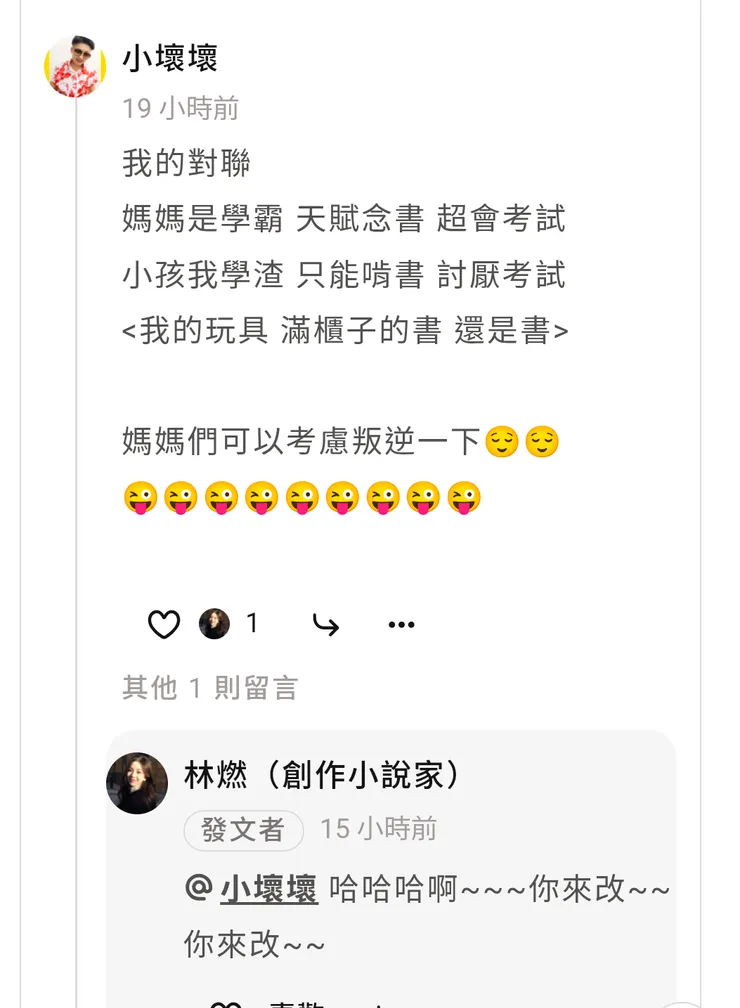Open the "..." more options menu
The image size is (740, 1008).
[402, 623]
